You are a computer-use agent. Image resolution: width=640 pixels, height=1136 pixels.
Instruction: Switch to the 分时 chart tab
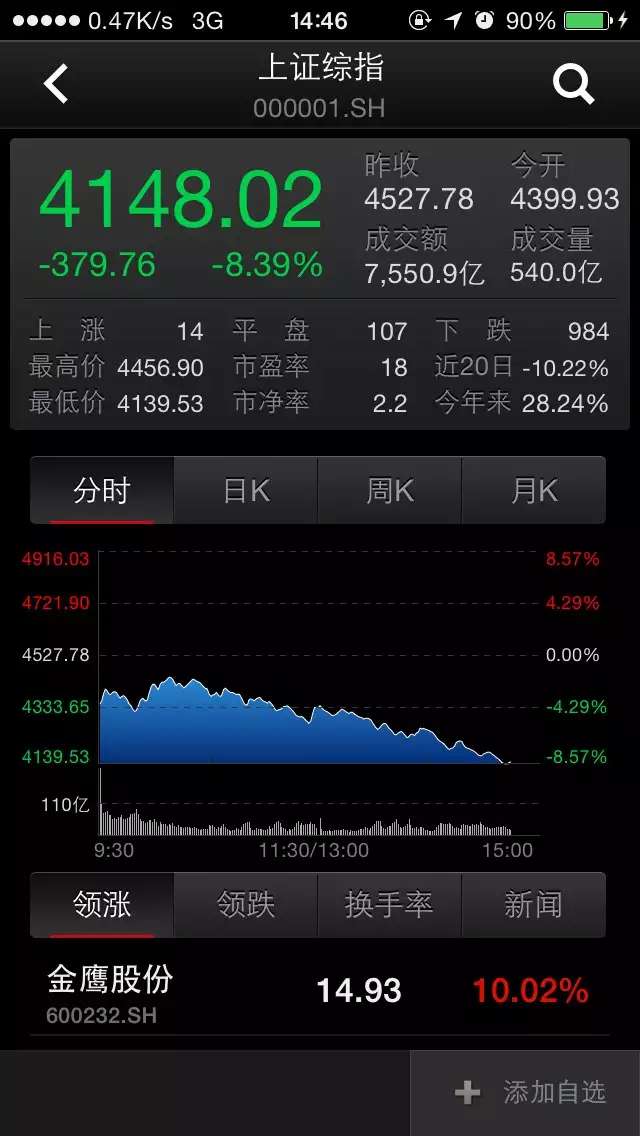tap(102, 490)
